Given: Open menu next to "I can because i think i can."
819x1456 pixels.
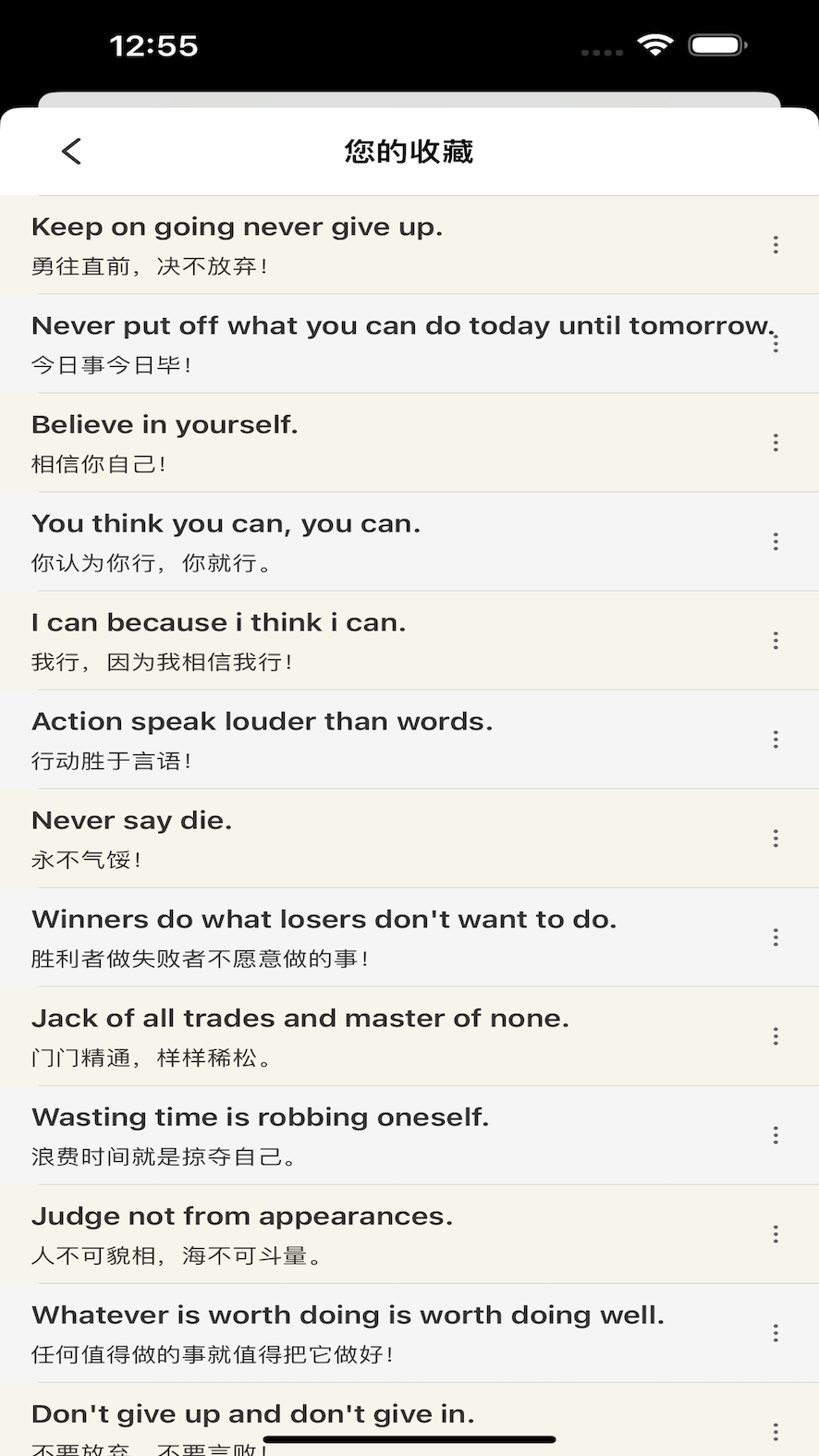Looking at the screenshot, I should 776,641.
